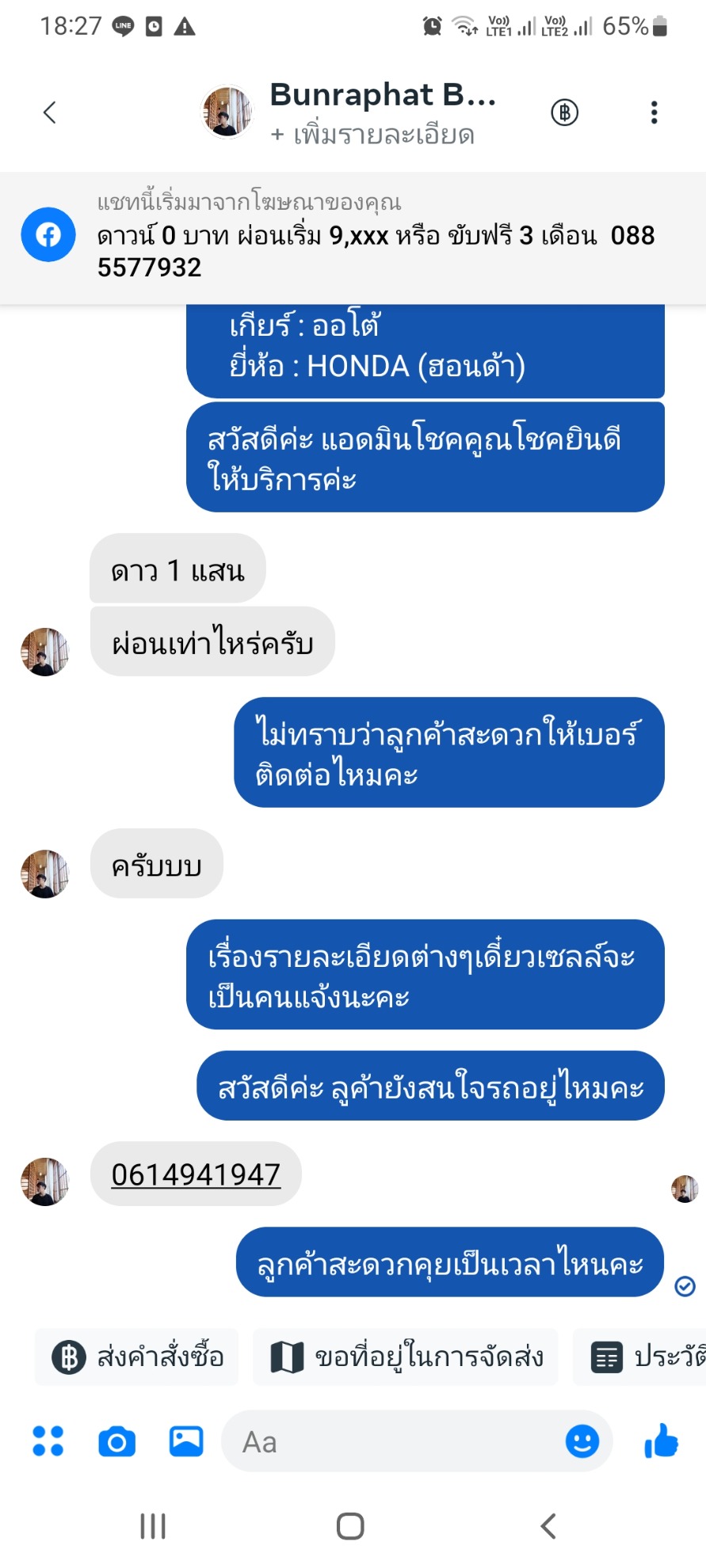
Task: Open Bunraphat's profile picture in header
Action: tap(227, 112)
